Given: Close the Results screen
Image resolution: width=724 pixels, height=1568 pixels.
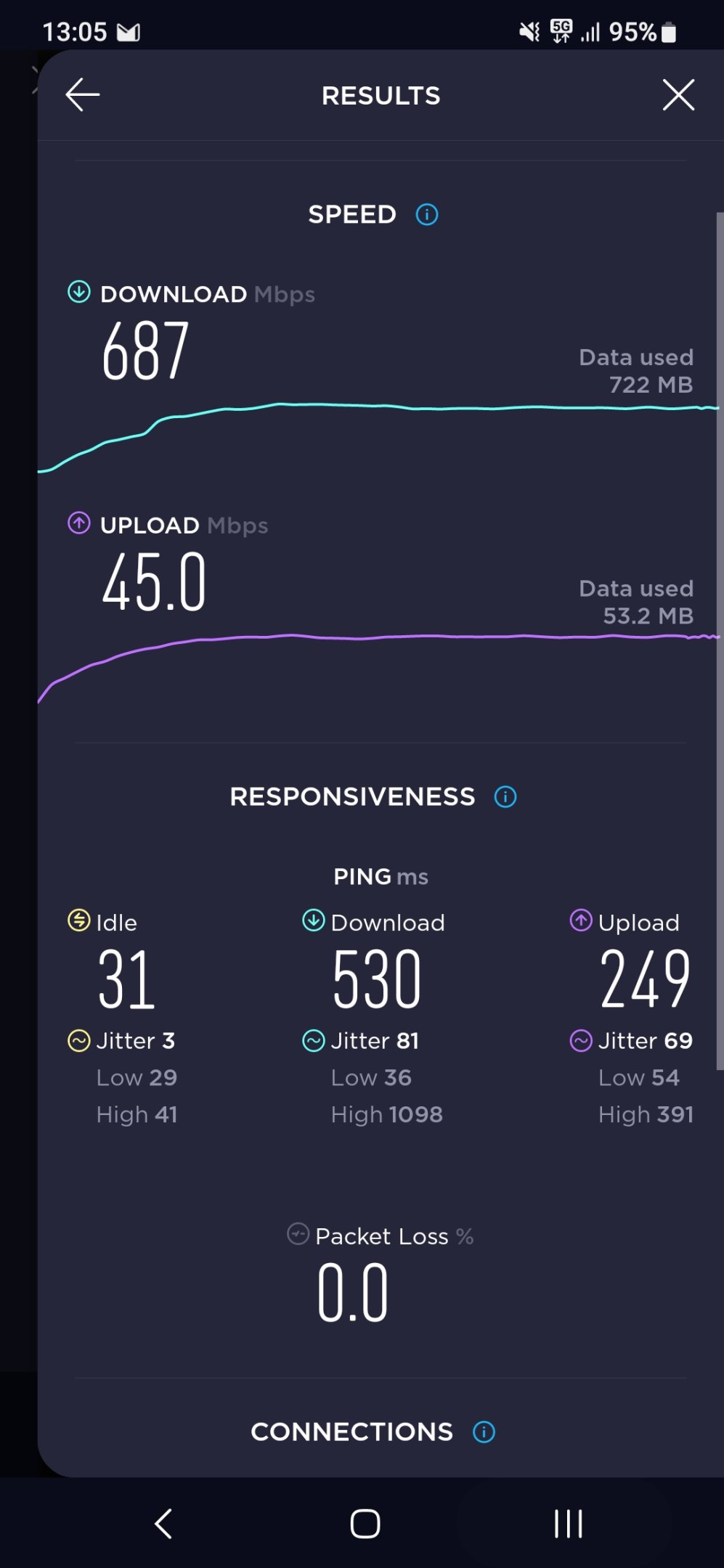Looking at the screenshot, I should 678,95.
